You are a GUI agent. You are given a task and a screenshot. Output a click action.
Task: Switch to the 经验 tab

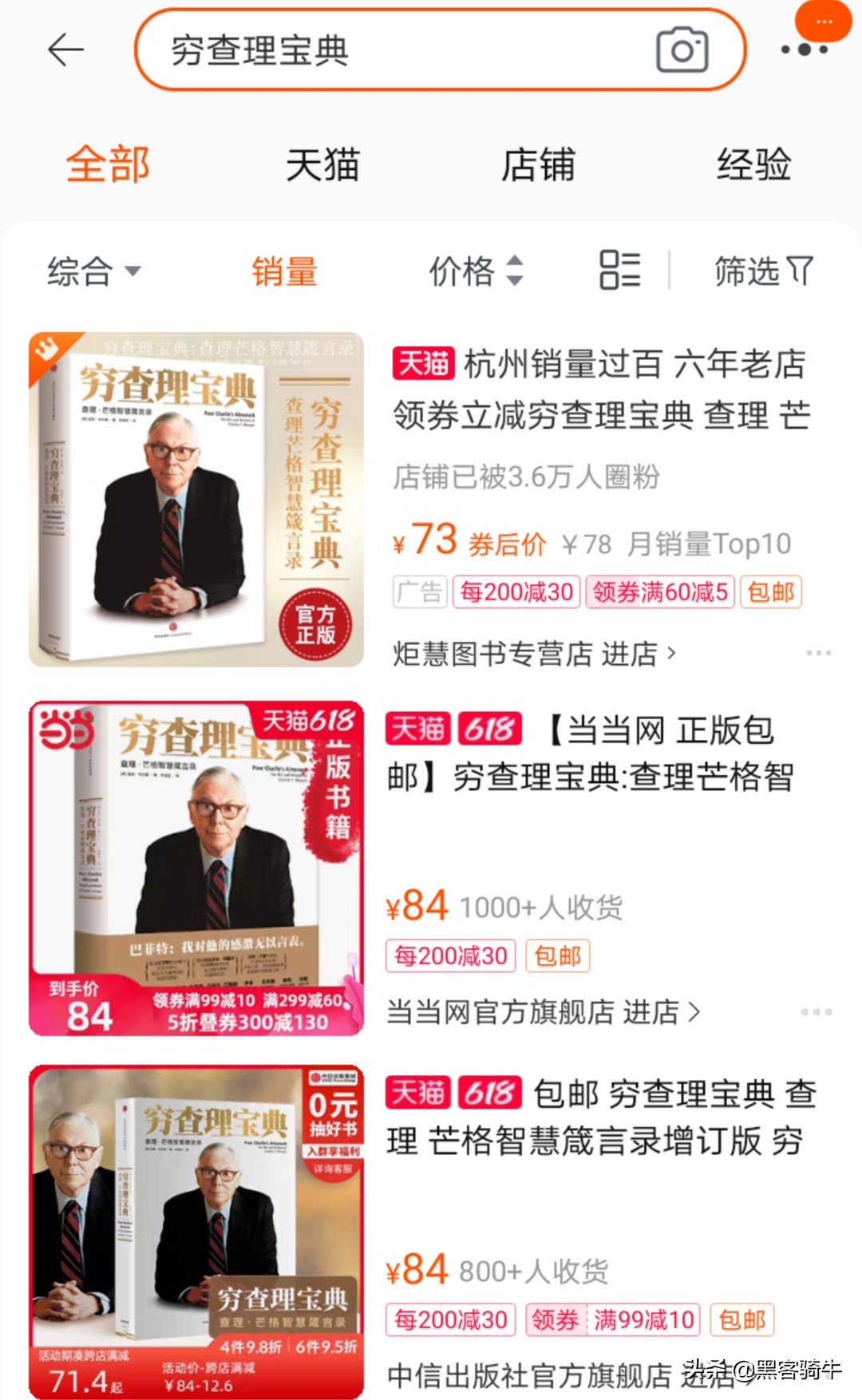pyautogui.click(x=755, y=165)
